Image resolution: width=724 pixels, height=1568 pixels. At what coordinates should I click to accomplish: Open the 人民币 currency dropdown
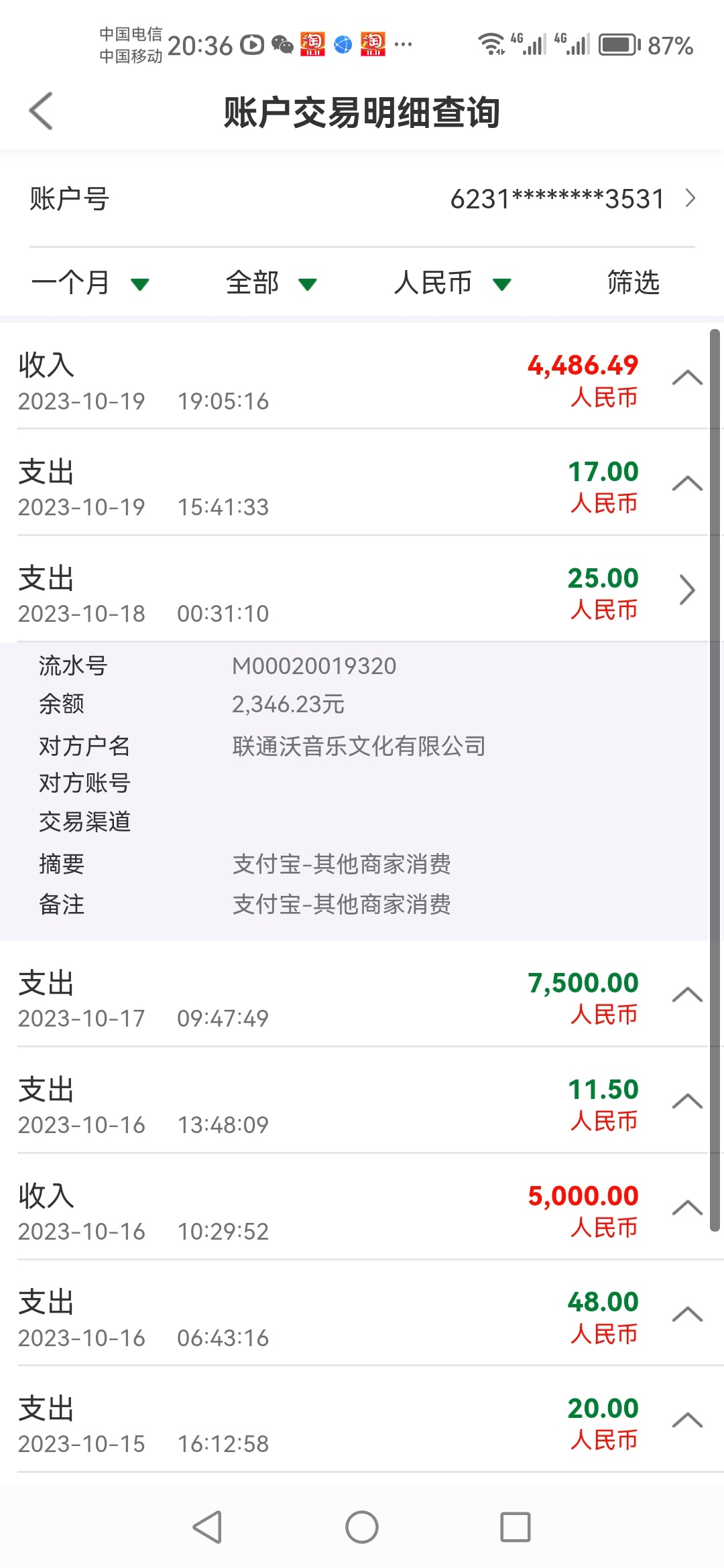[452, 283]
